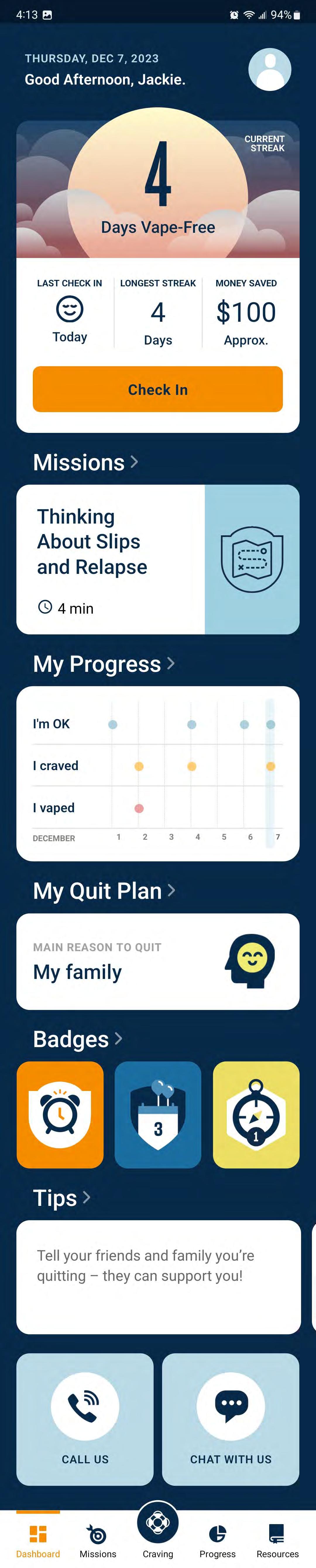Switch to the Progress tab
This screenshot has height=1568, width=316.
217,1541
